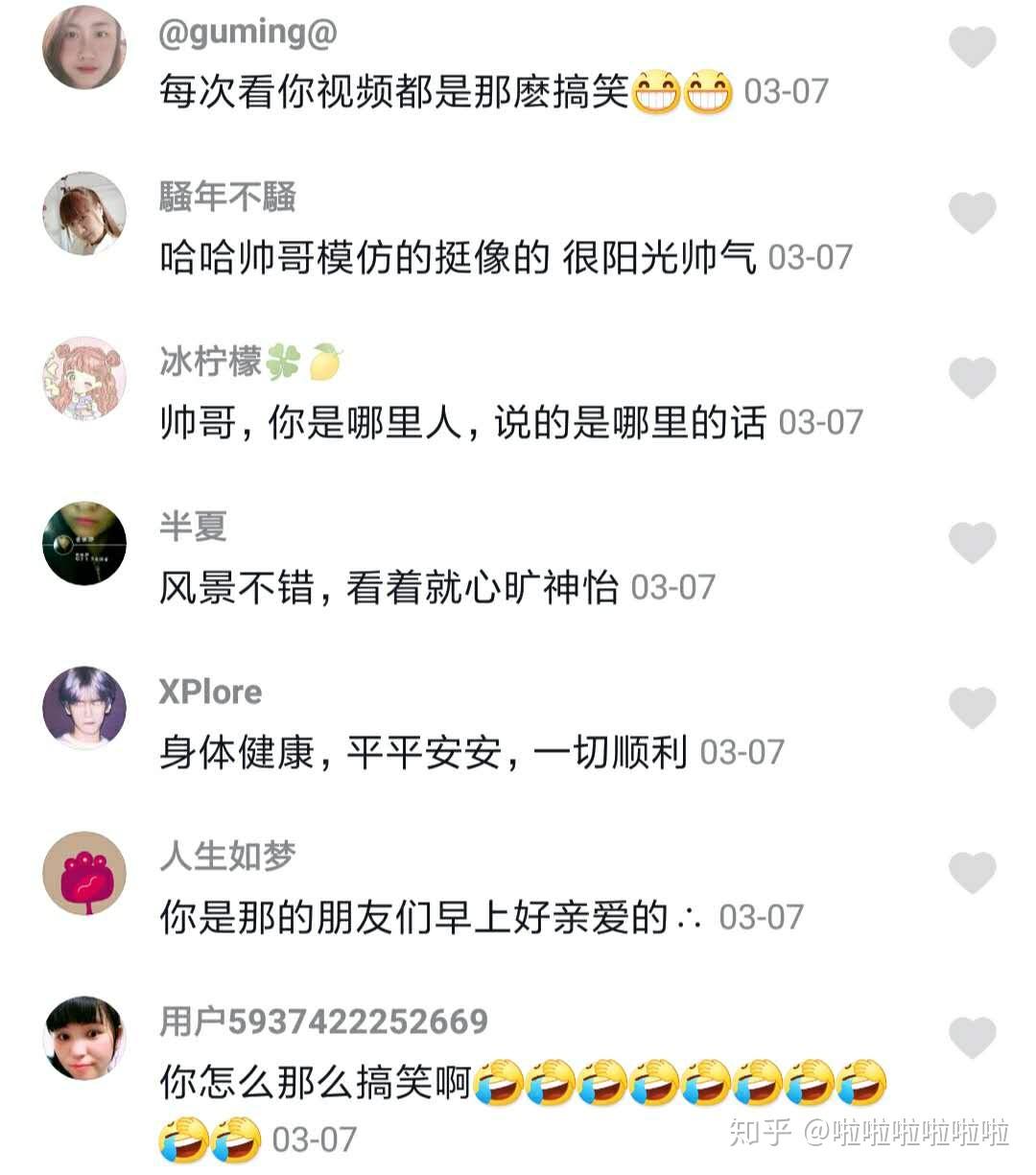View 冰柠檬's profile avatar
This screenshot has width=1036, height=1175.
click(84, 378)
